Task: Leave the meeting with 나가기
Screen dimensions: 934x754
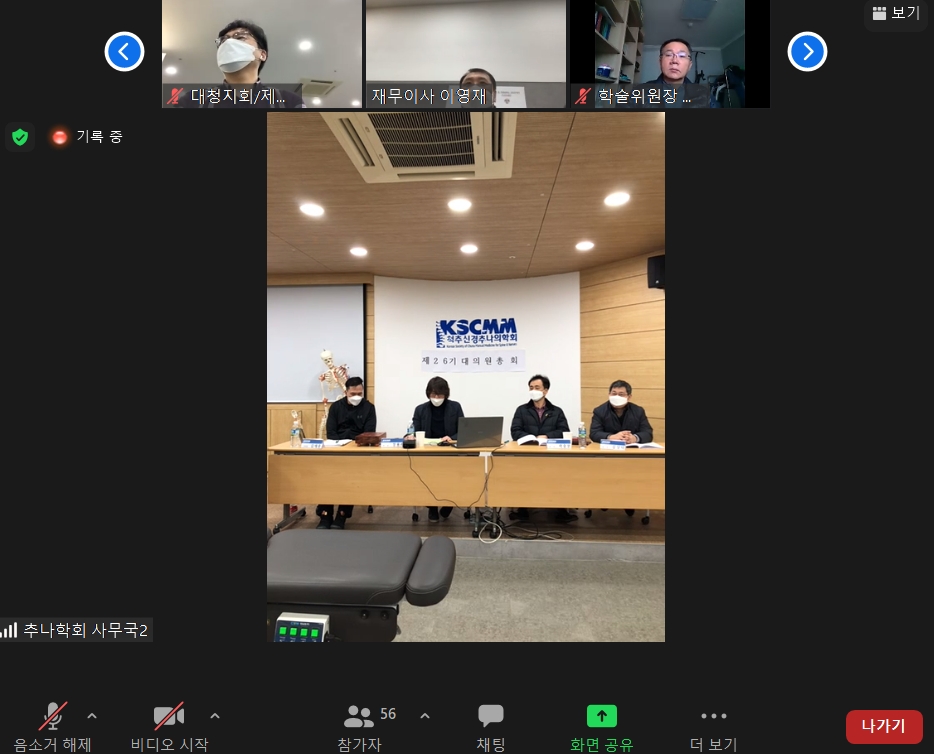Action: (x=883, y=726)
